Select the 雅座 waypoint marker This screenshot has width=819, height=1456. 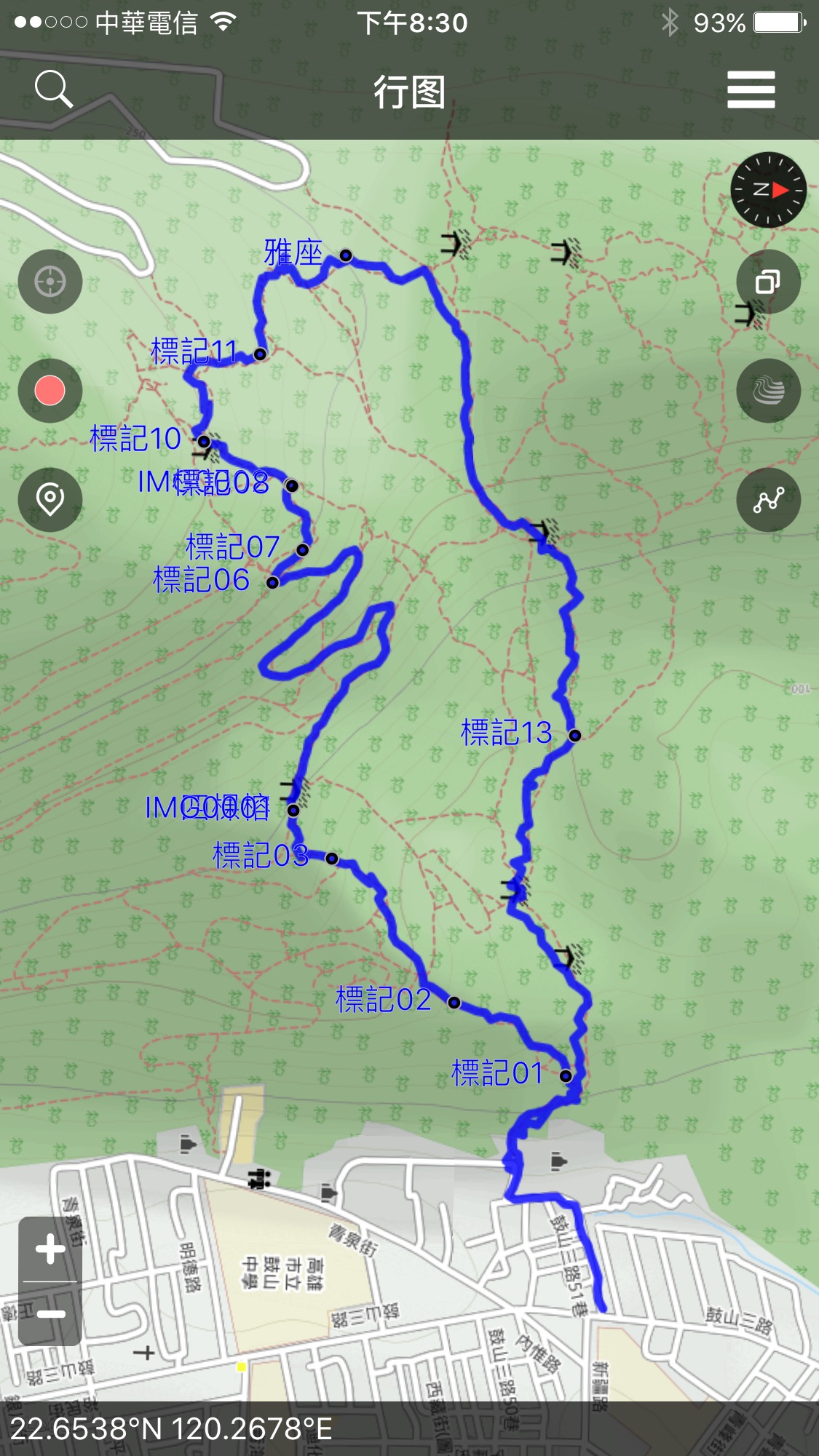coord(346,255)
